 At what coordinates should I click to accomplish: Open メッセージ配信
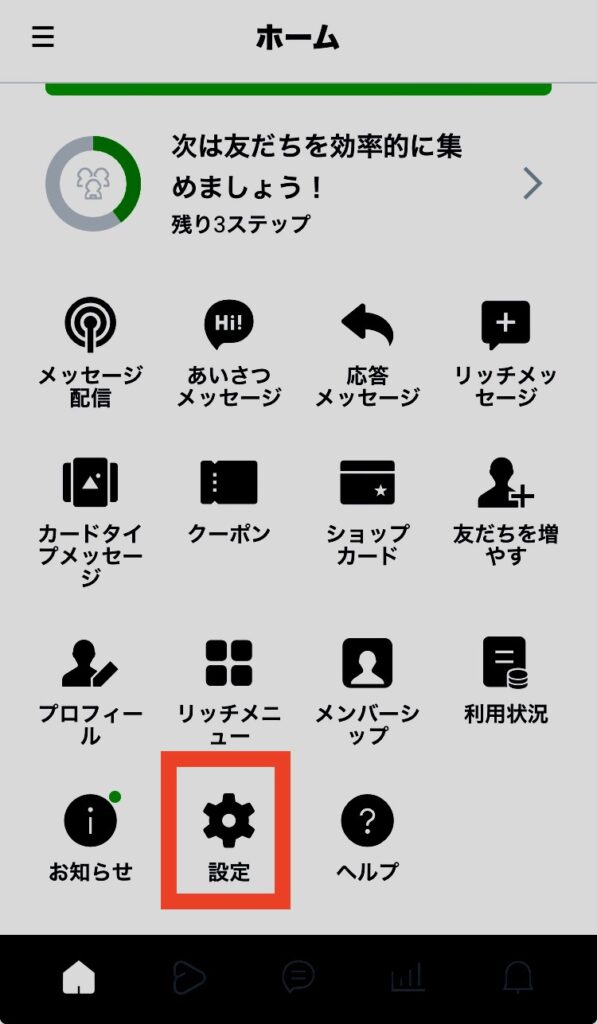(91, 352)
